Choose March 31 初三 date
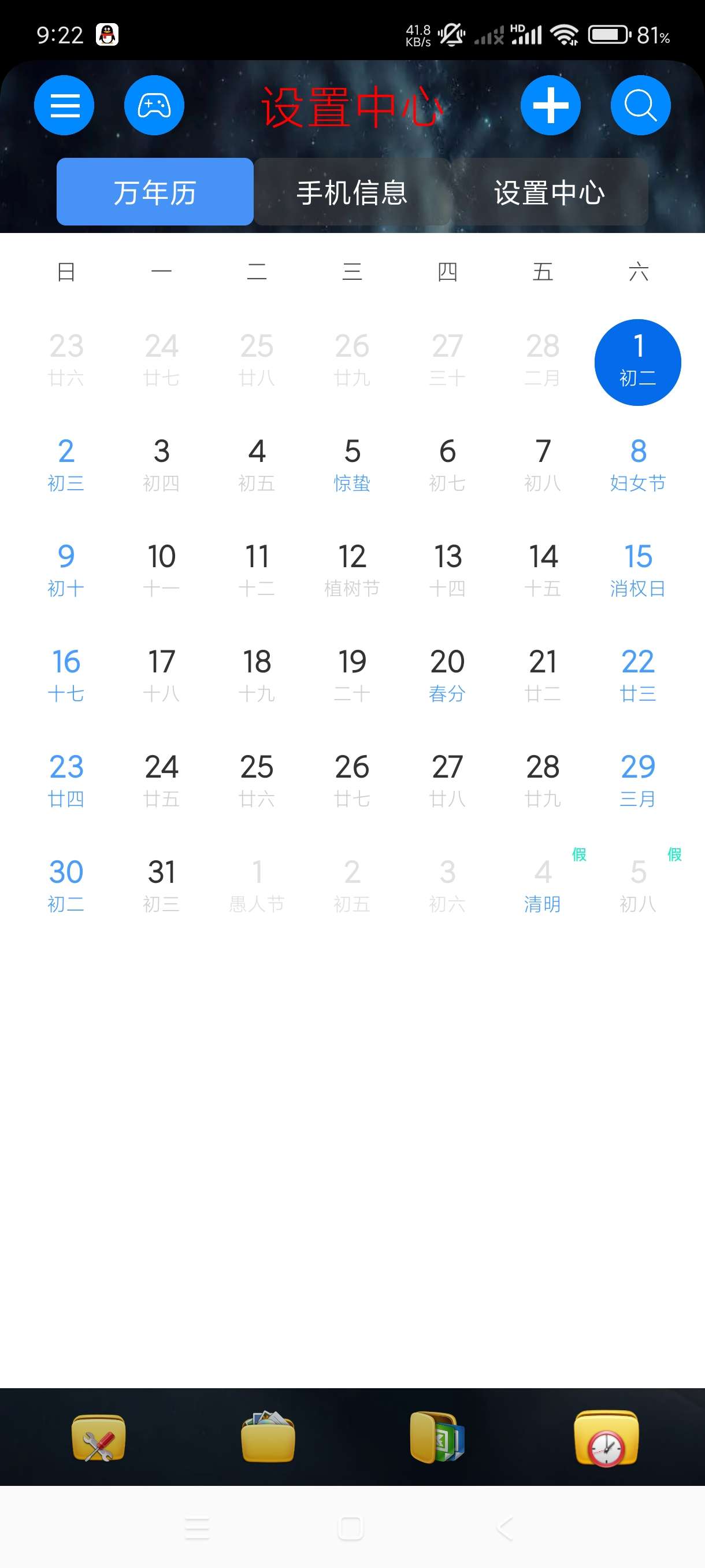 [x=161, y=885]
